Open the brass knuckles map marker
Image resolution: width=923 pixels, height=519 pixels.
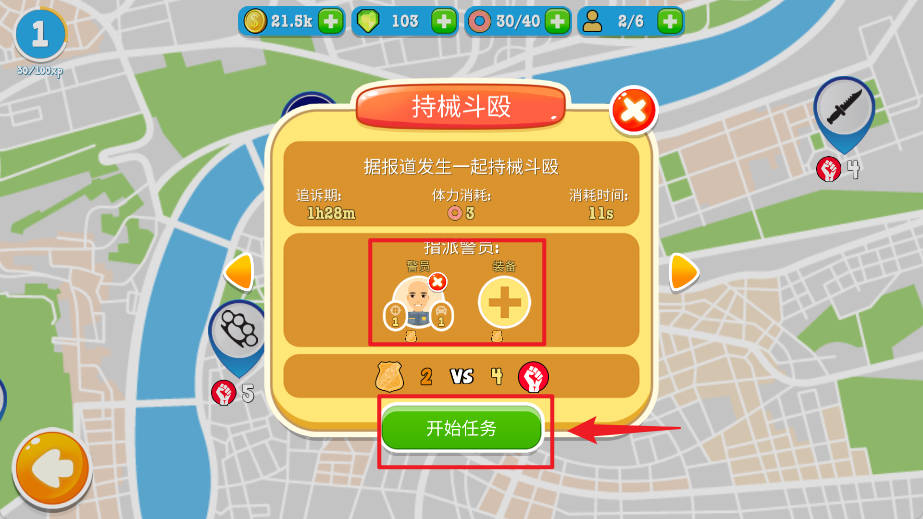click(x=238, y=332)
